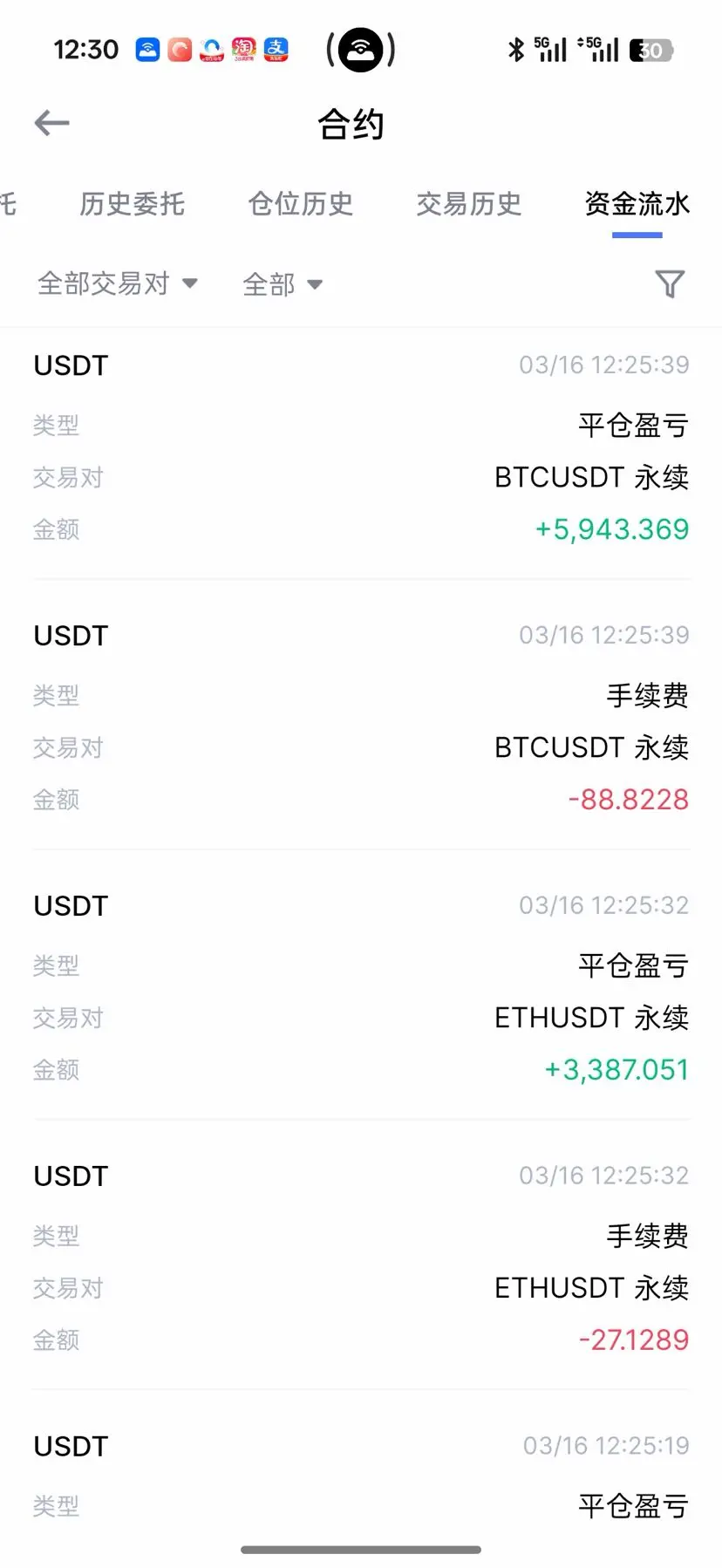
Task: Open the 仓位历史 tab
Action: point(300,204)
